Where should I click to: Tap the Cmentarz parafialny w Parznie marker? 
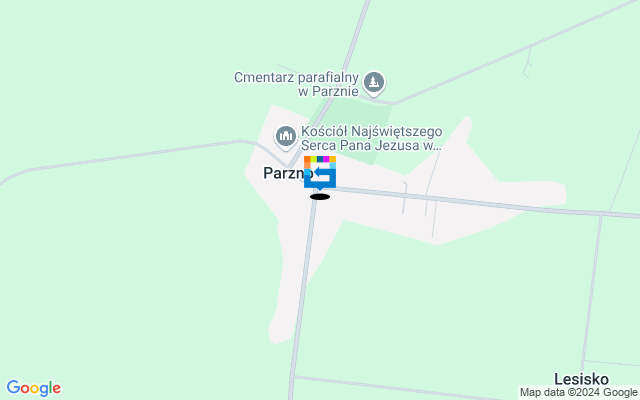[x=374, y=82]
